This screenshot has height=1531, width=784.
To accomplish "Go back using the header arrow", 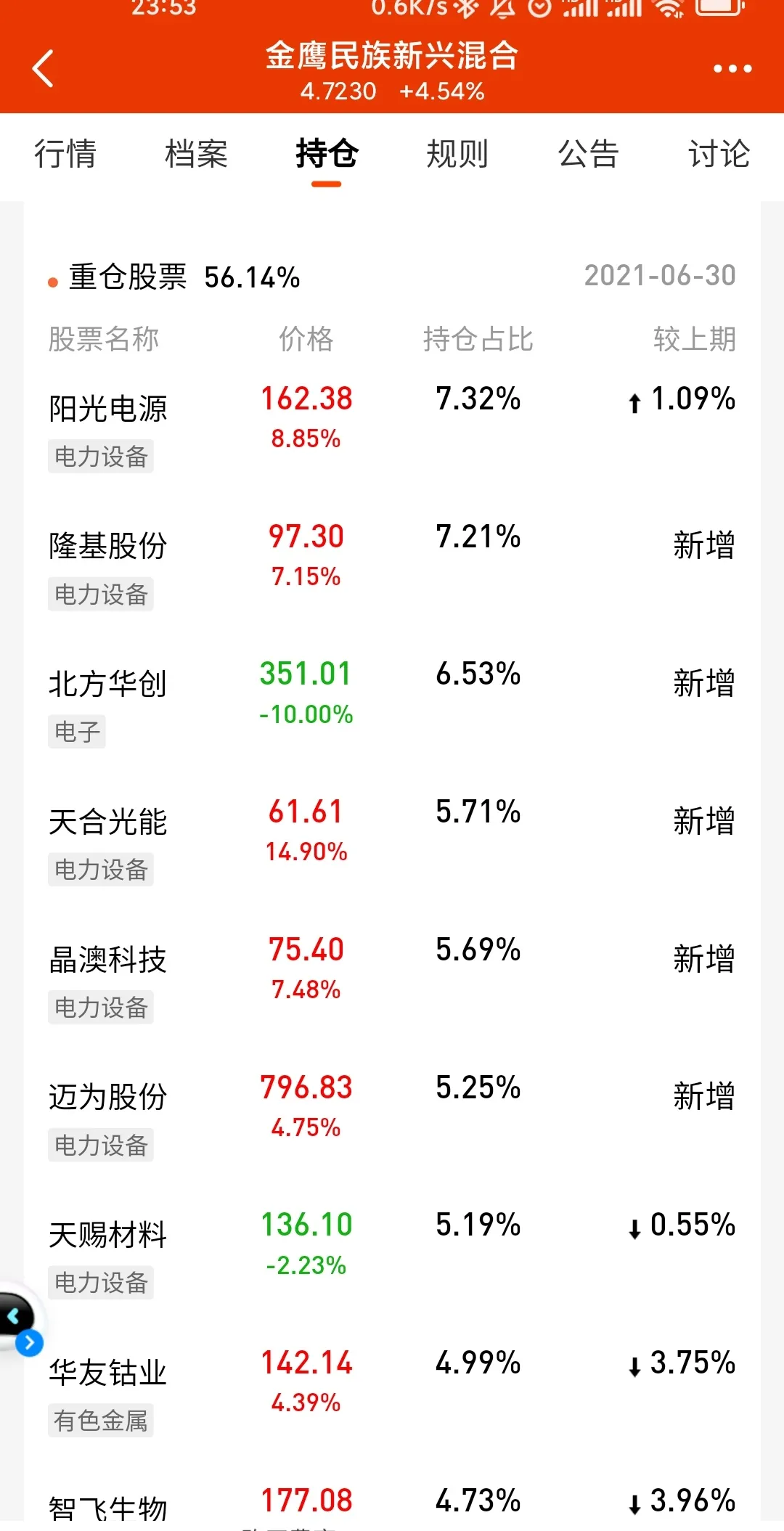I will (x=44, y=69).
